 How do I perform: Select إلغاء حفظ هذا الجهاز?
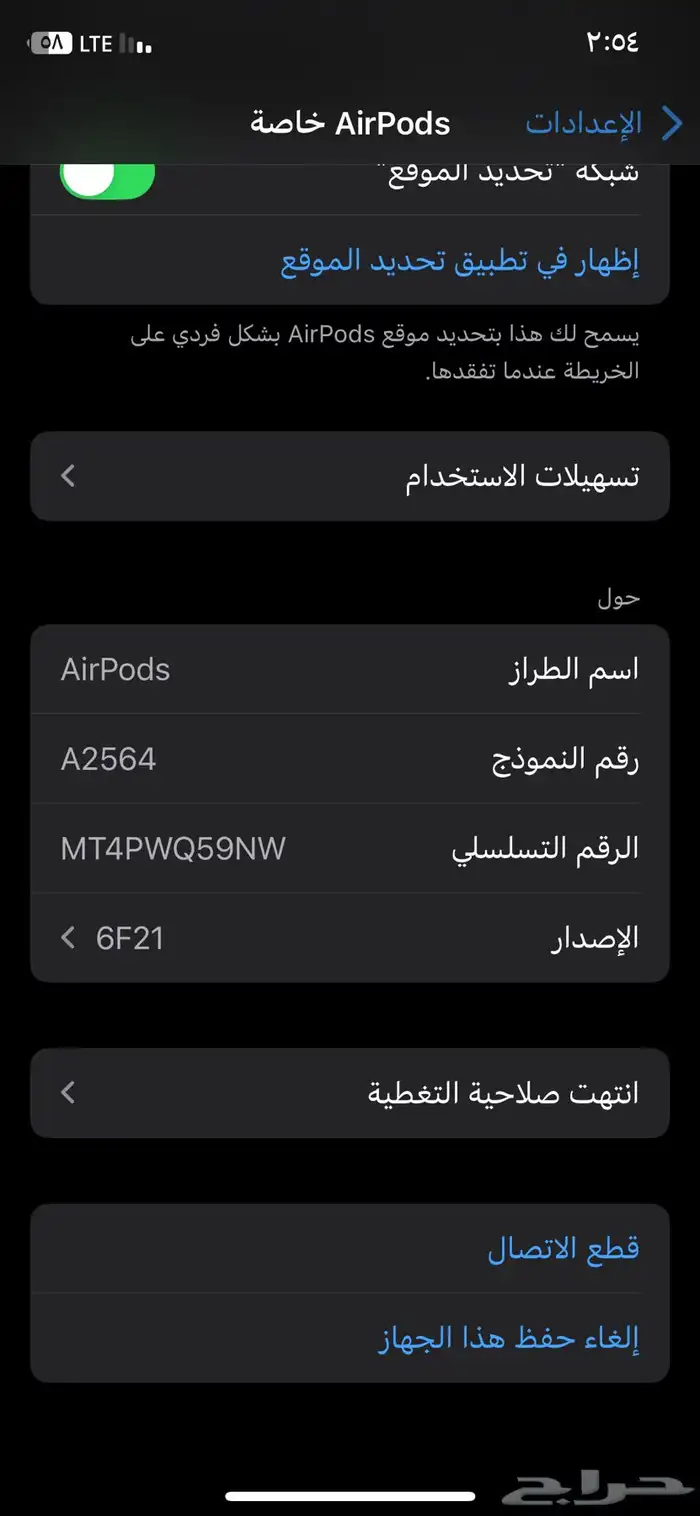click(x=509, y=1338)
